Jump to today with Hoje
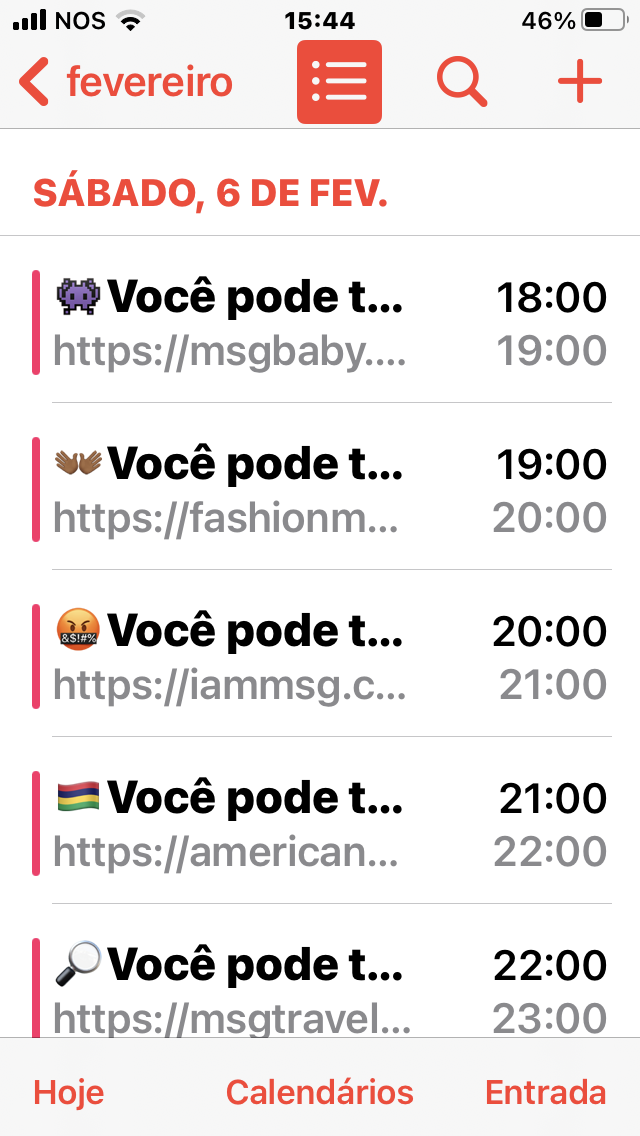This screenshot has width=640, height=1136. pyautogui.click(x=68, y=1092)
